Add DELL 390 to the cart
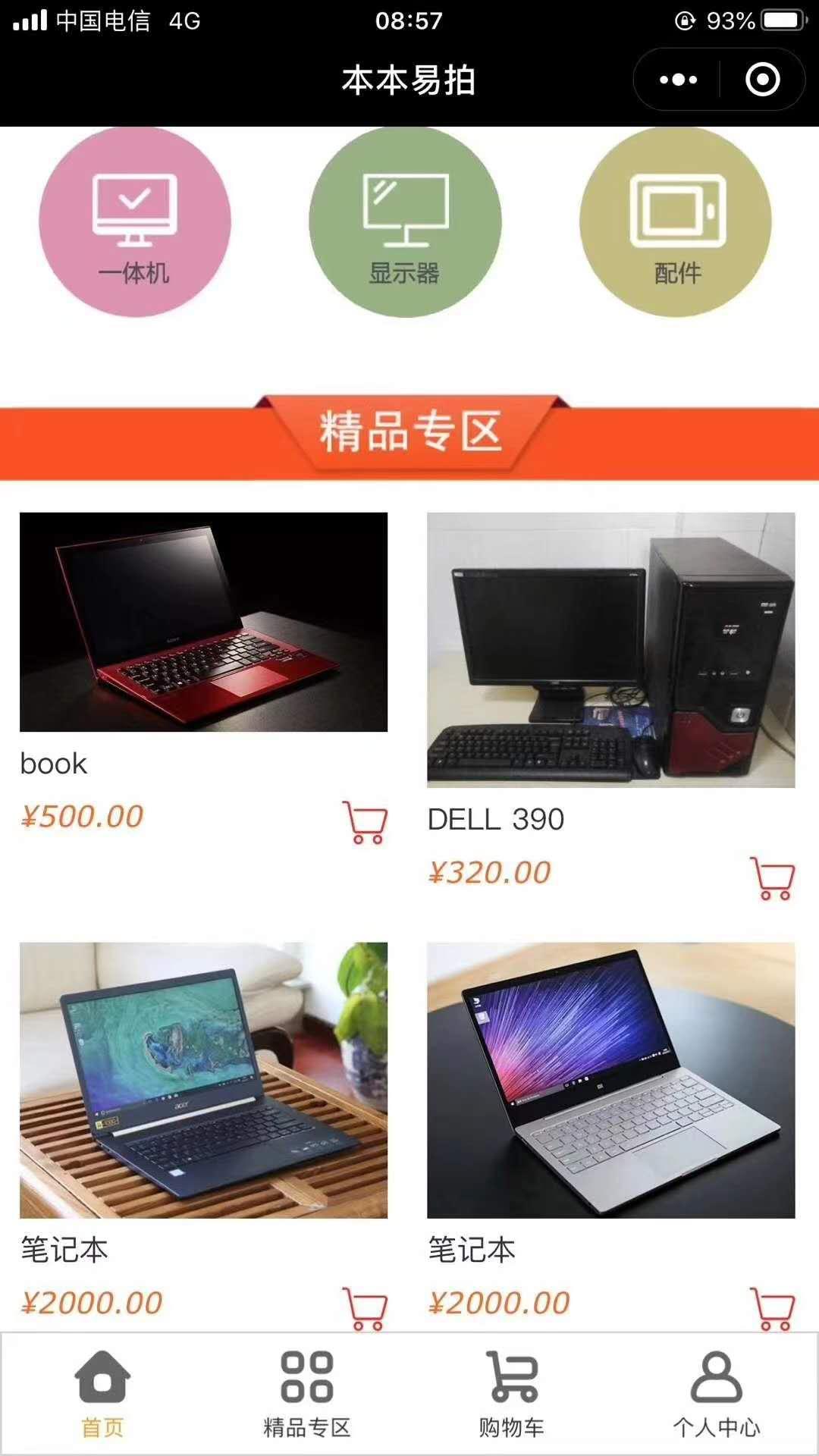 coord(772,878)
